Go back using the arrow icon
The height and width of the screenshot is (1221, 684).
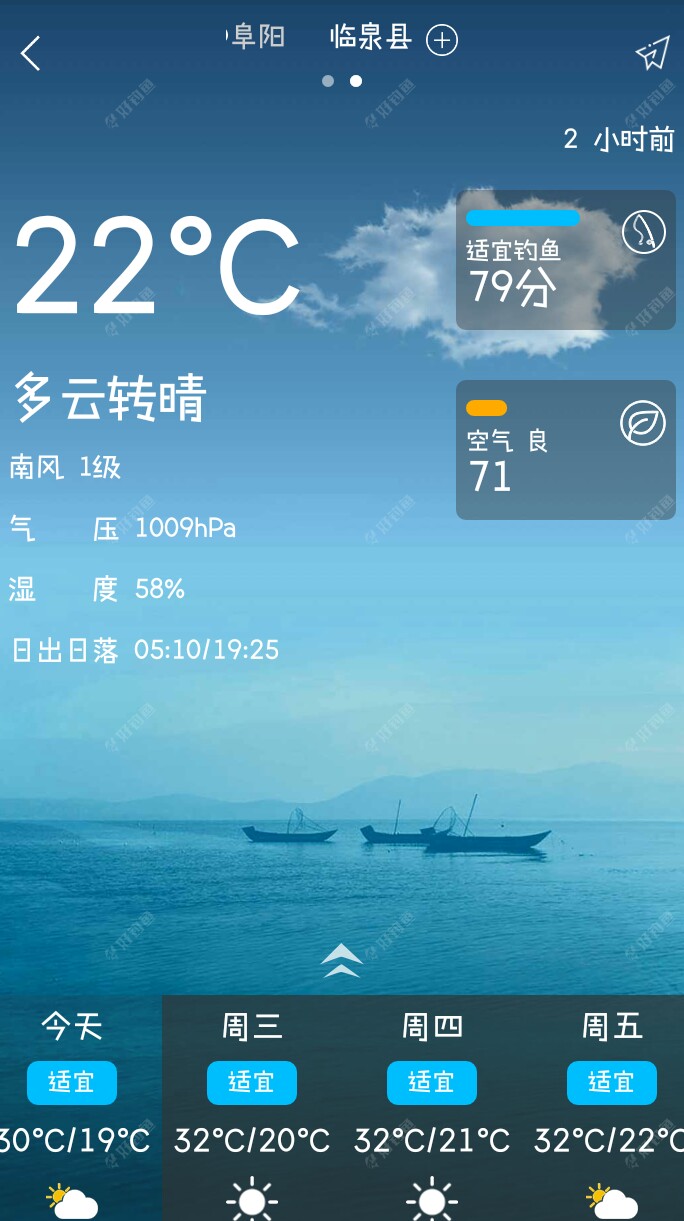pos(31,53)
